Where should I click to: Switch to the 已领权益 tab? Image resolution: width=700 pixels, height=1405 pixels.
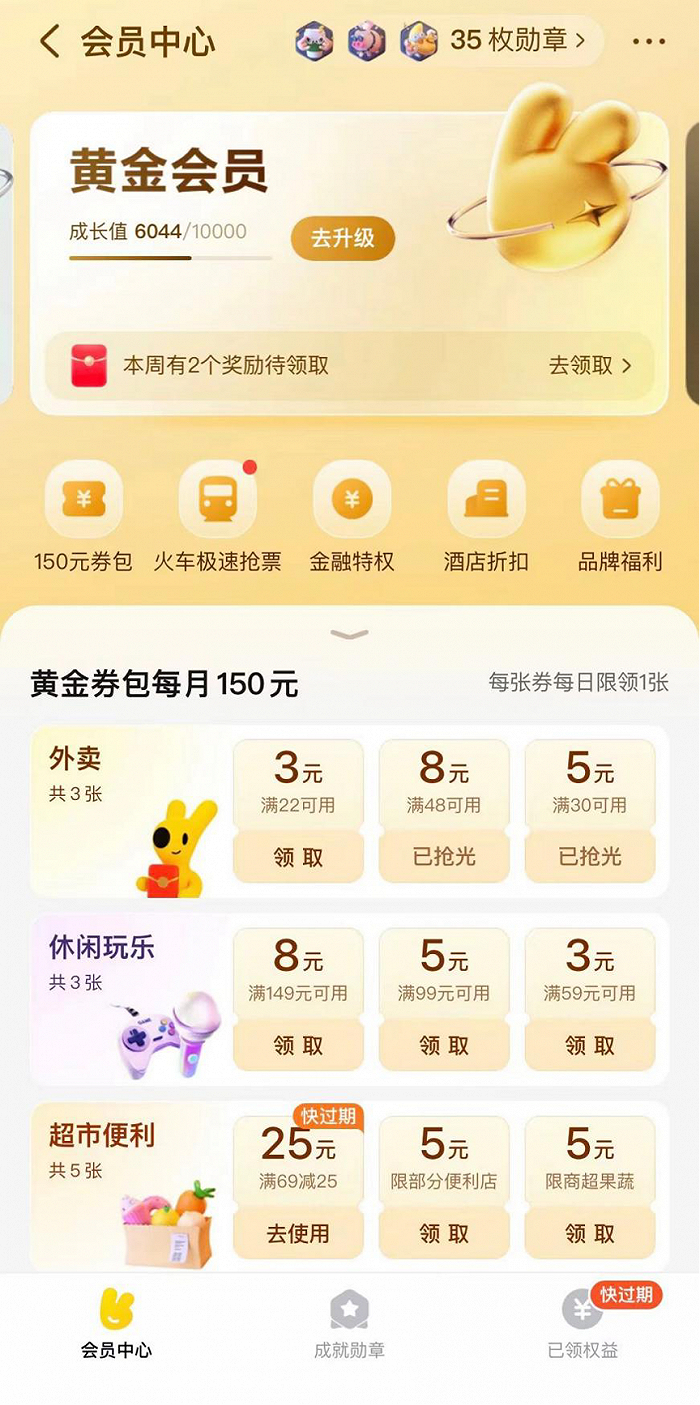[x=583, y=1325]
